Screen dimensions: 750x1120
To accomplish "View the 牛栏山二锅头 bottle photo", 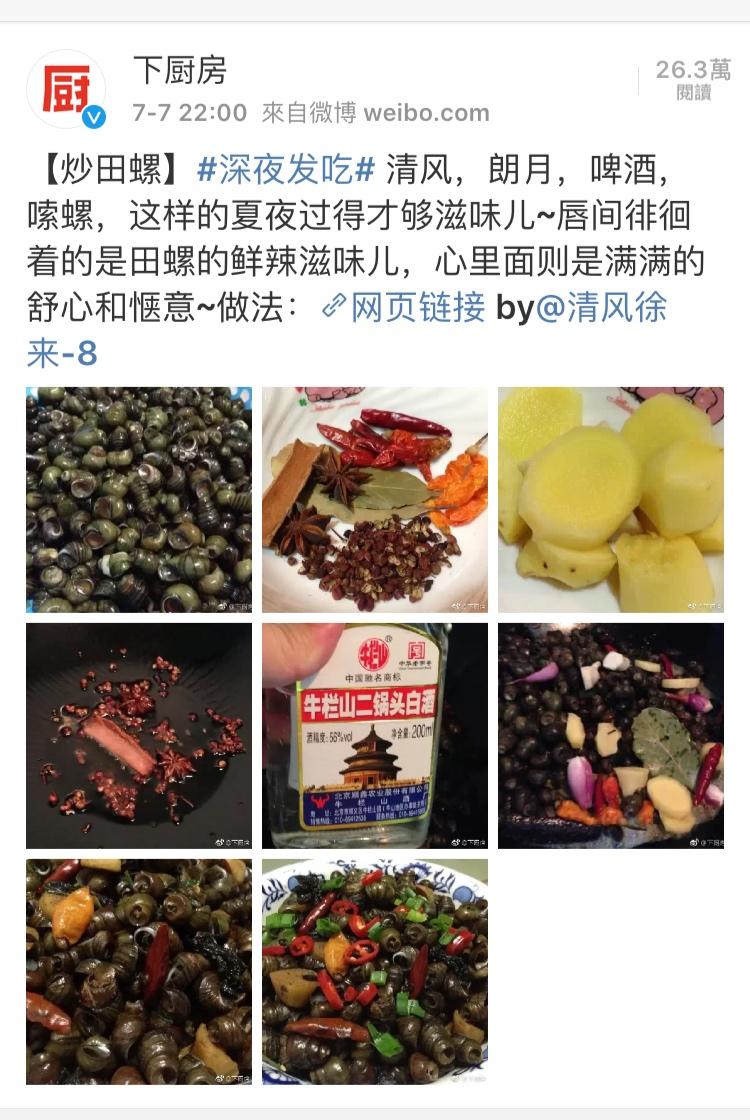I will tap(375, 736).
